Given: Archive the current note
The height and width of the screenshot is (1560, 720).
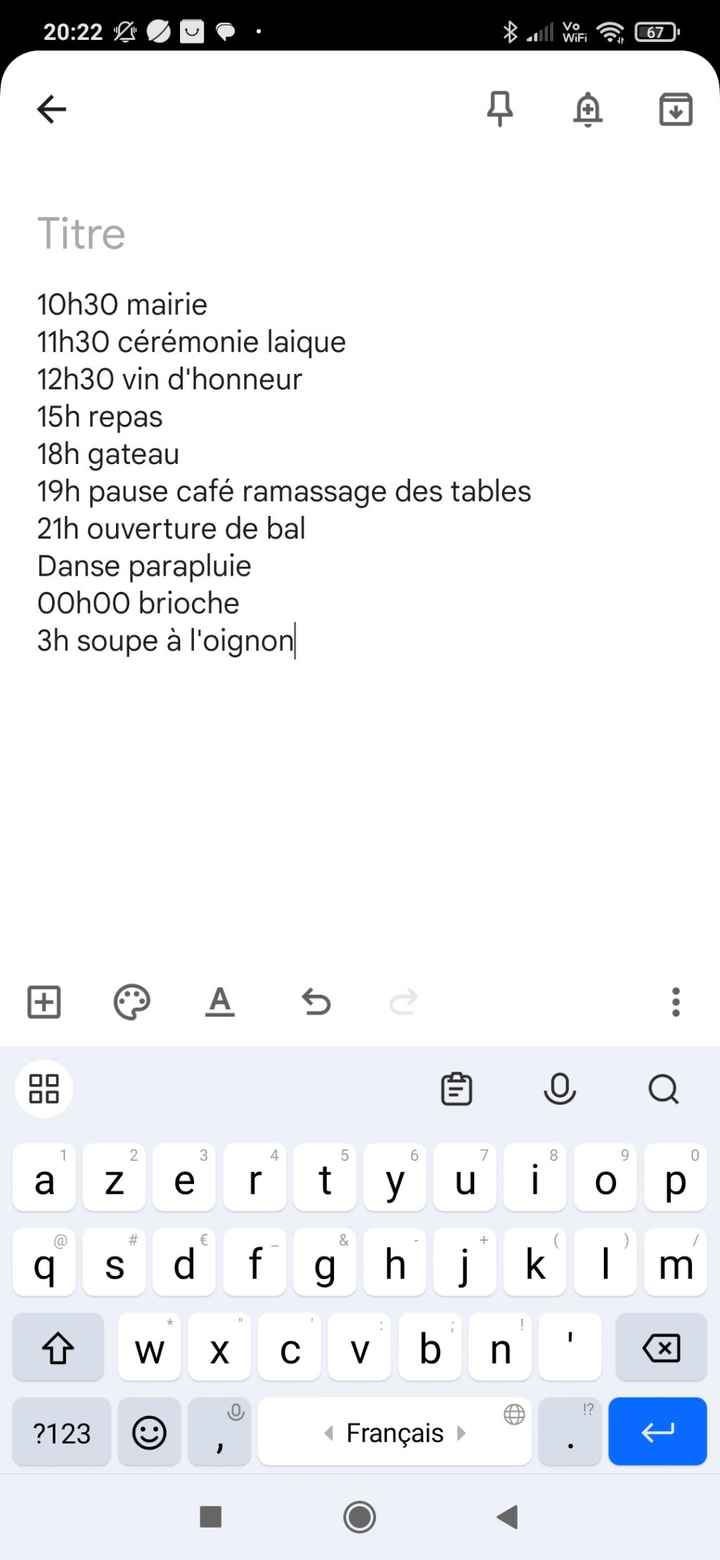Looking at the screenshot, I should tap(675, 110).
